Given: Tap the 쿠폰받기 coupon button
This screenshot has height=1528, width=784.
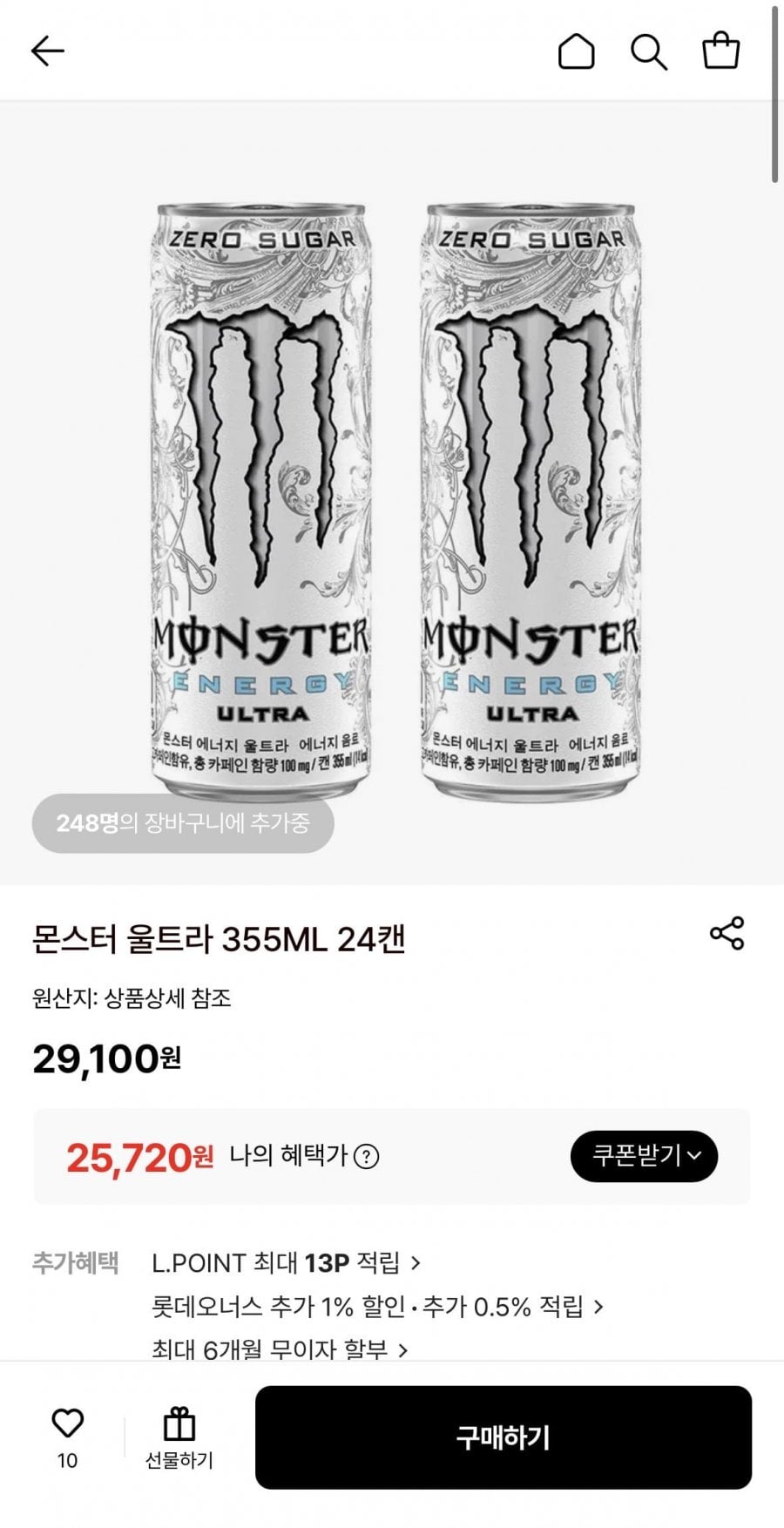Looking at the screenshot, I should click(644, 1156).
